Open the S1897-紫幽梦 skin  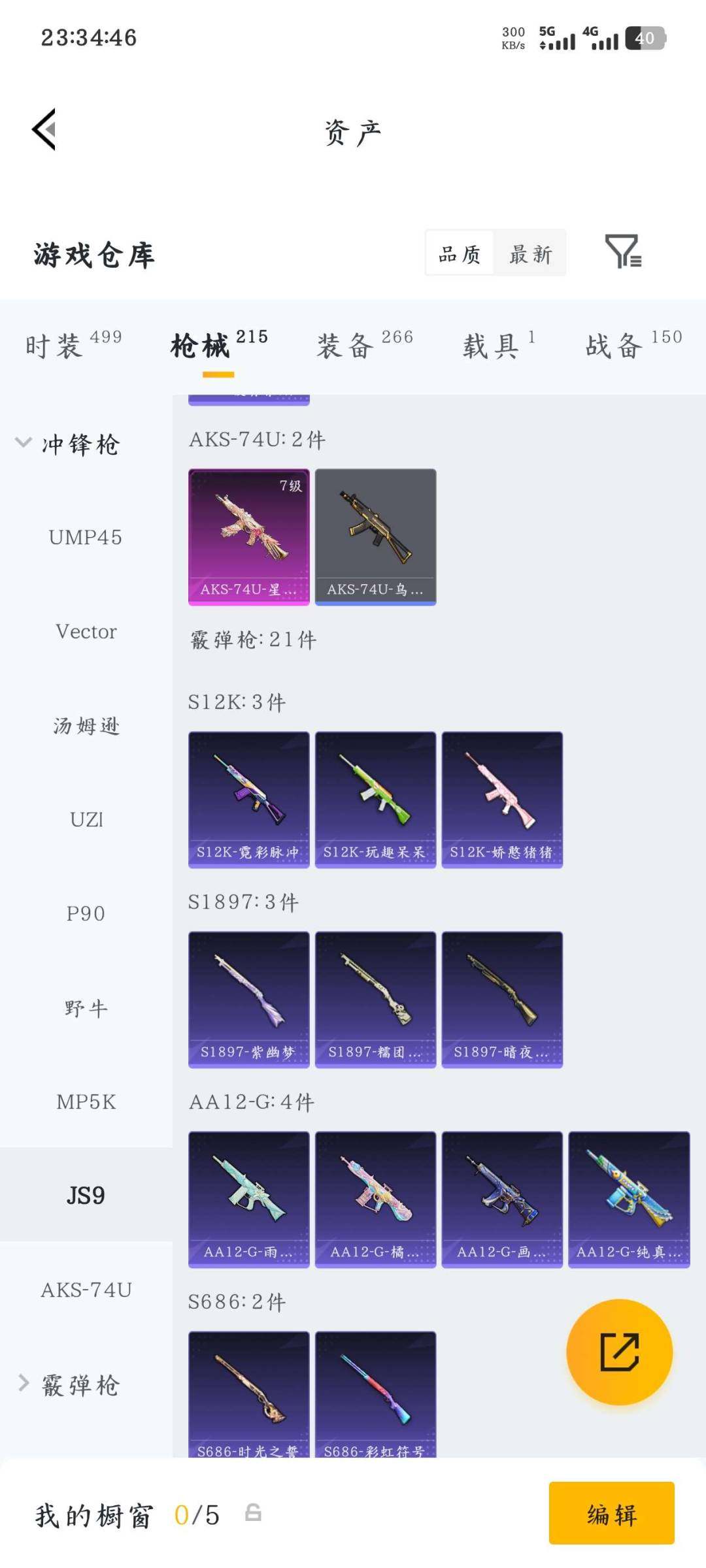click(x=248, y=1000)
